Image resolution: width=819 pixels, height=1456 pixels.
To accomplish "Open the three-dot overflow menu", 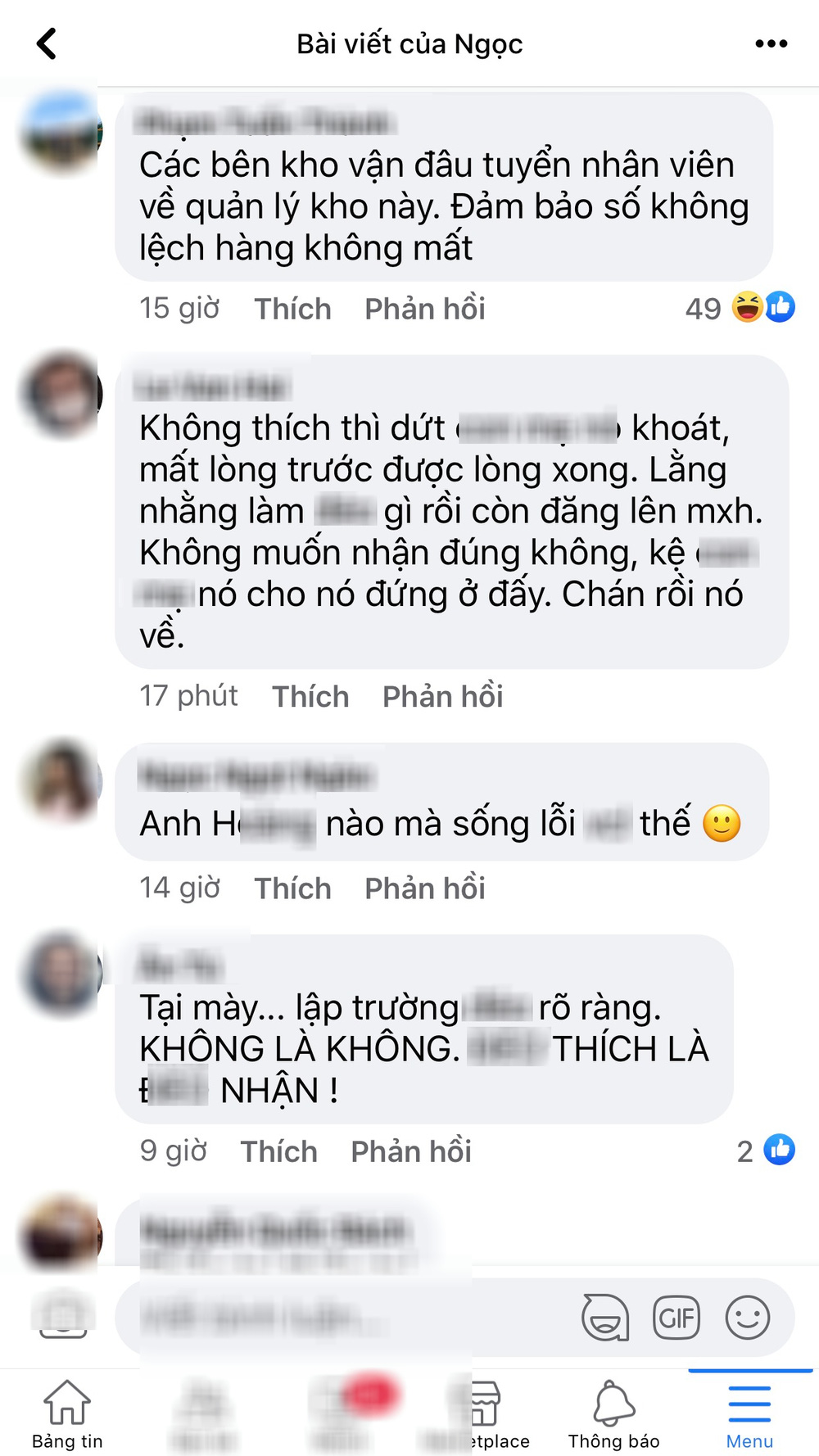I will pyautogui.click(x=771, y=43).
